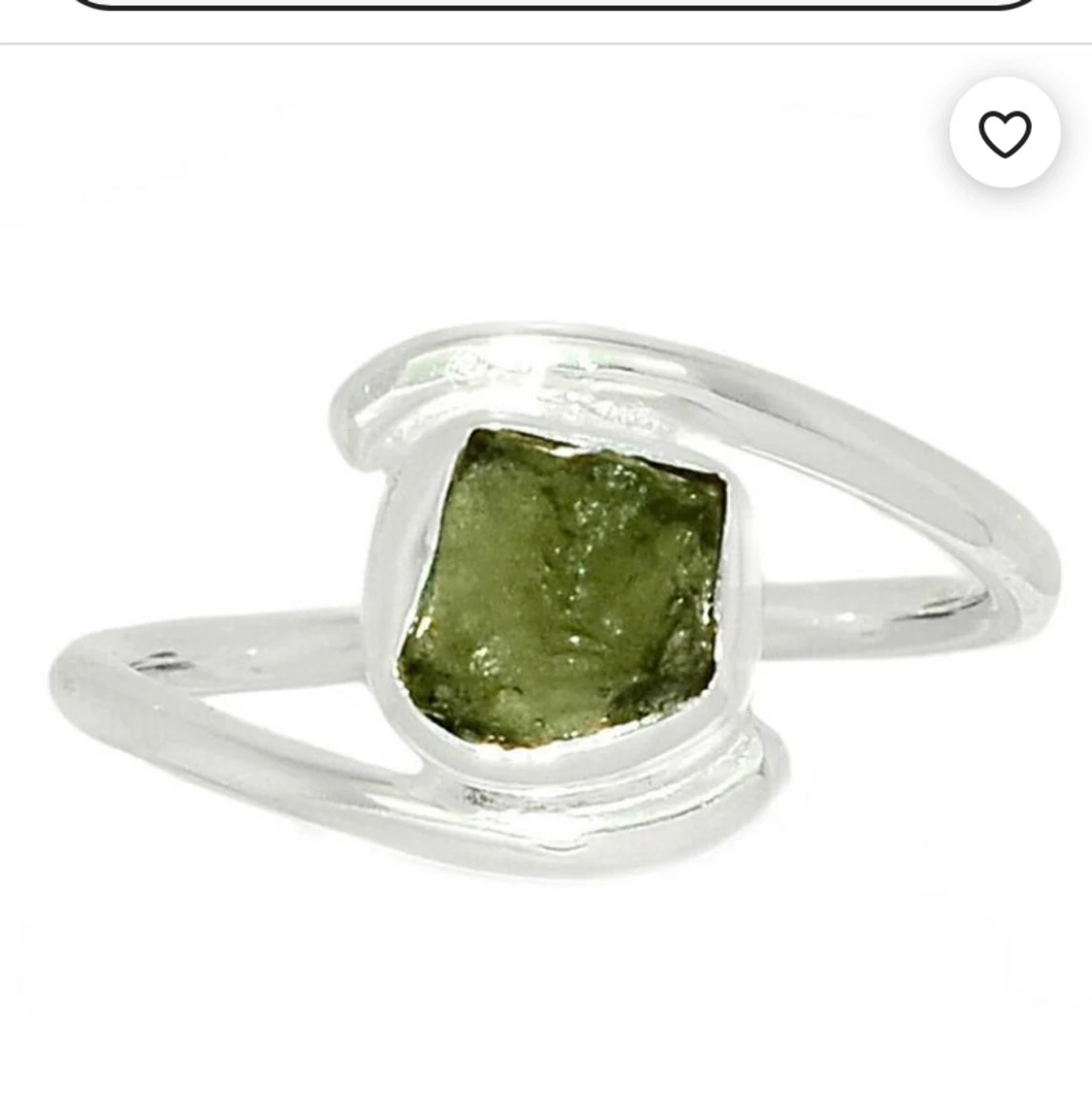Viewport: 1092px width, 1093px height.
Task: Click the photo region to switch image view
Action: pos(546,582)
